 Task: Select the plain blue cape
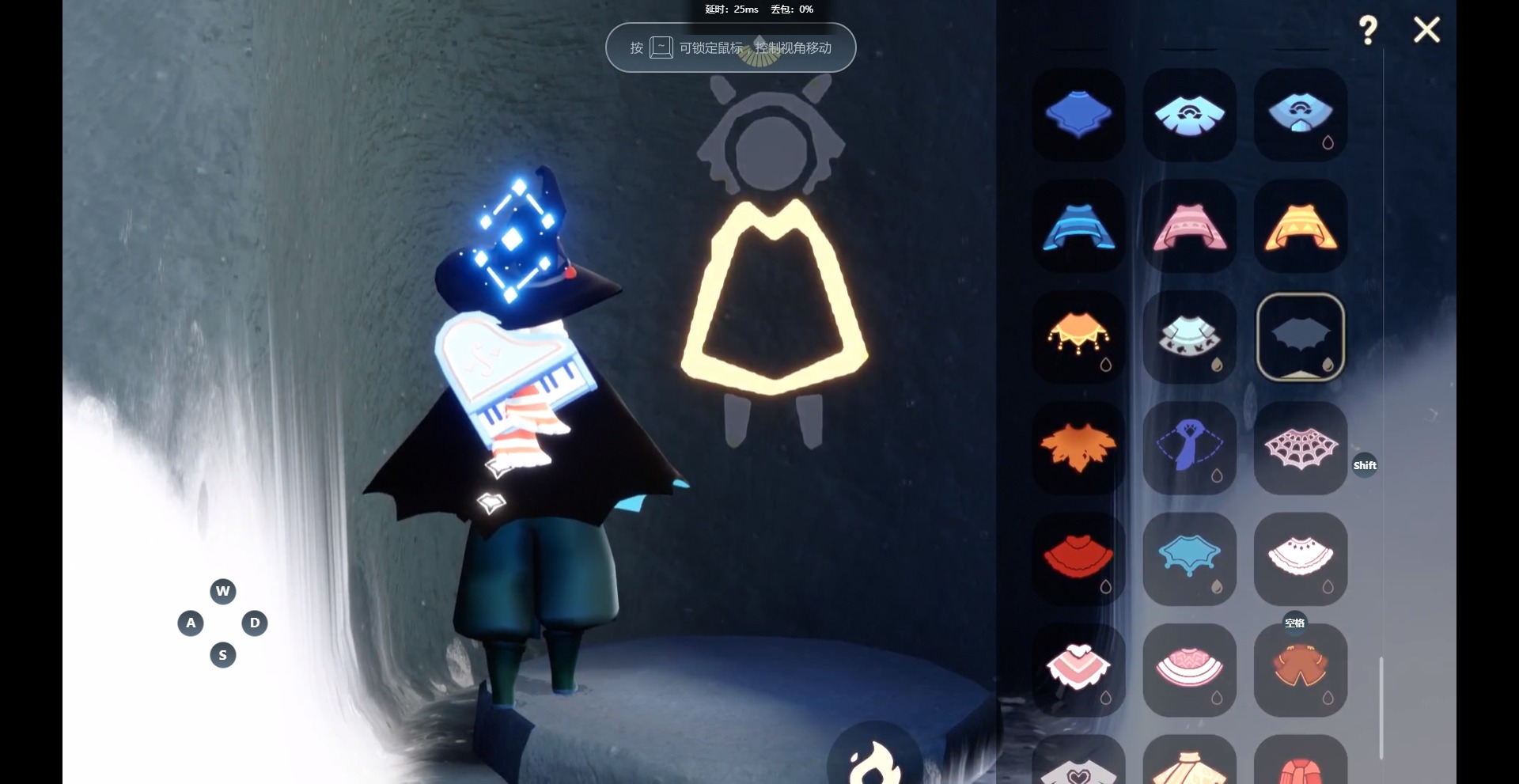(1078, 114)
